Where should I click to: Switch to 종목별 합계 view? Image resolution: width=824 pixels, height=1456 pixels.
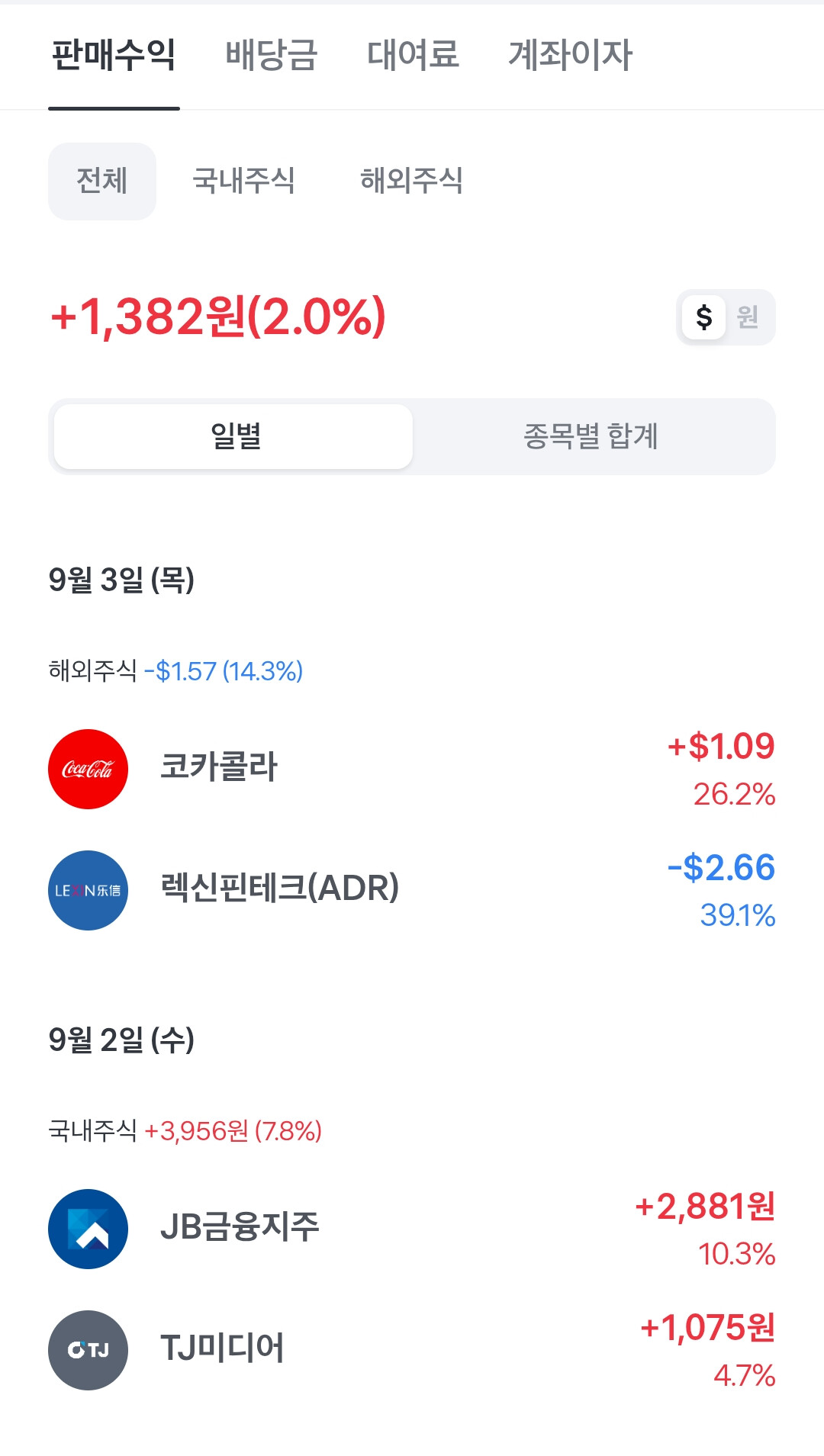tap(591, 436)
